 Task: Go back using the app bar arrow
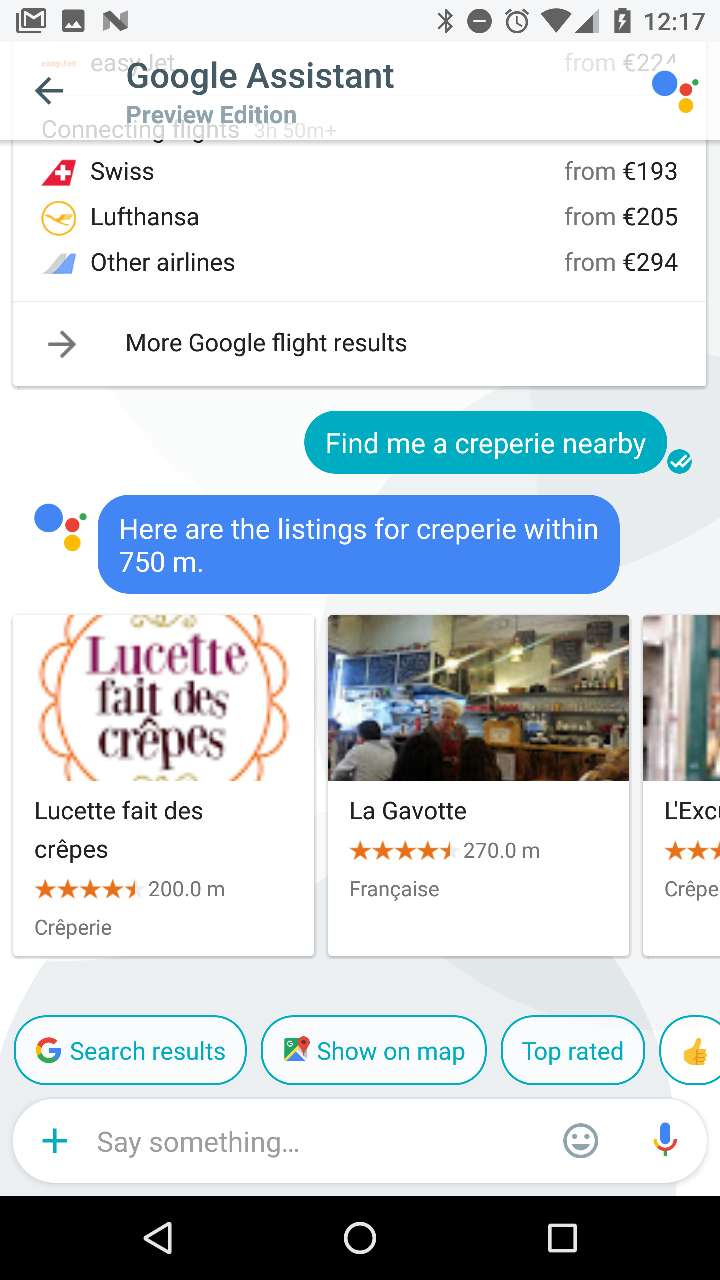(48, 91)
